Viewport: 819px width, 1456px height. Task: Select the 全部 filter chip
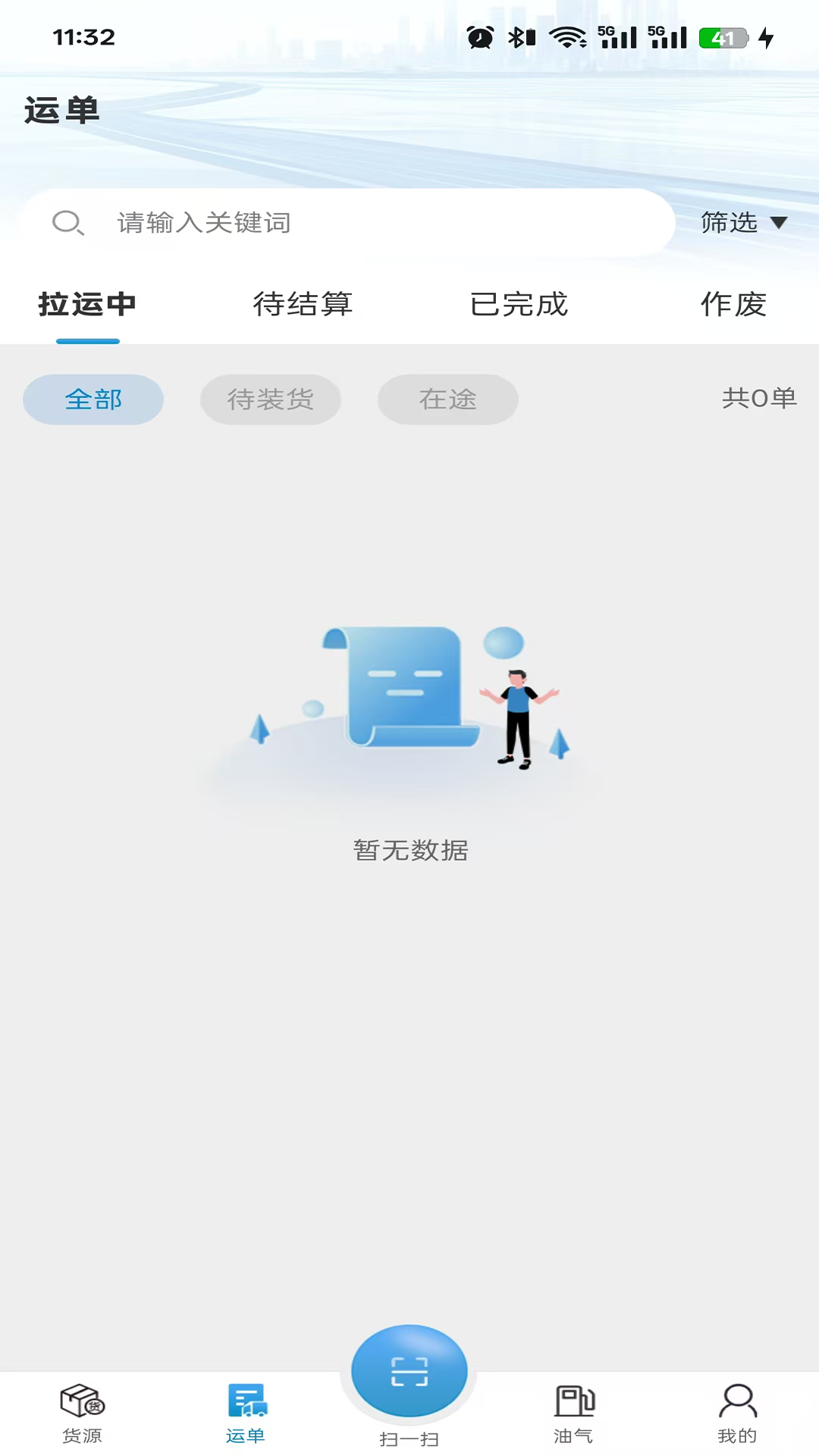93,400
